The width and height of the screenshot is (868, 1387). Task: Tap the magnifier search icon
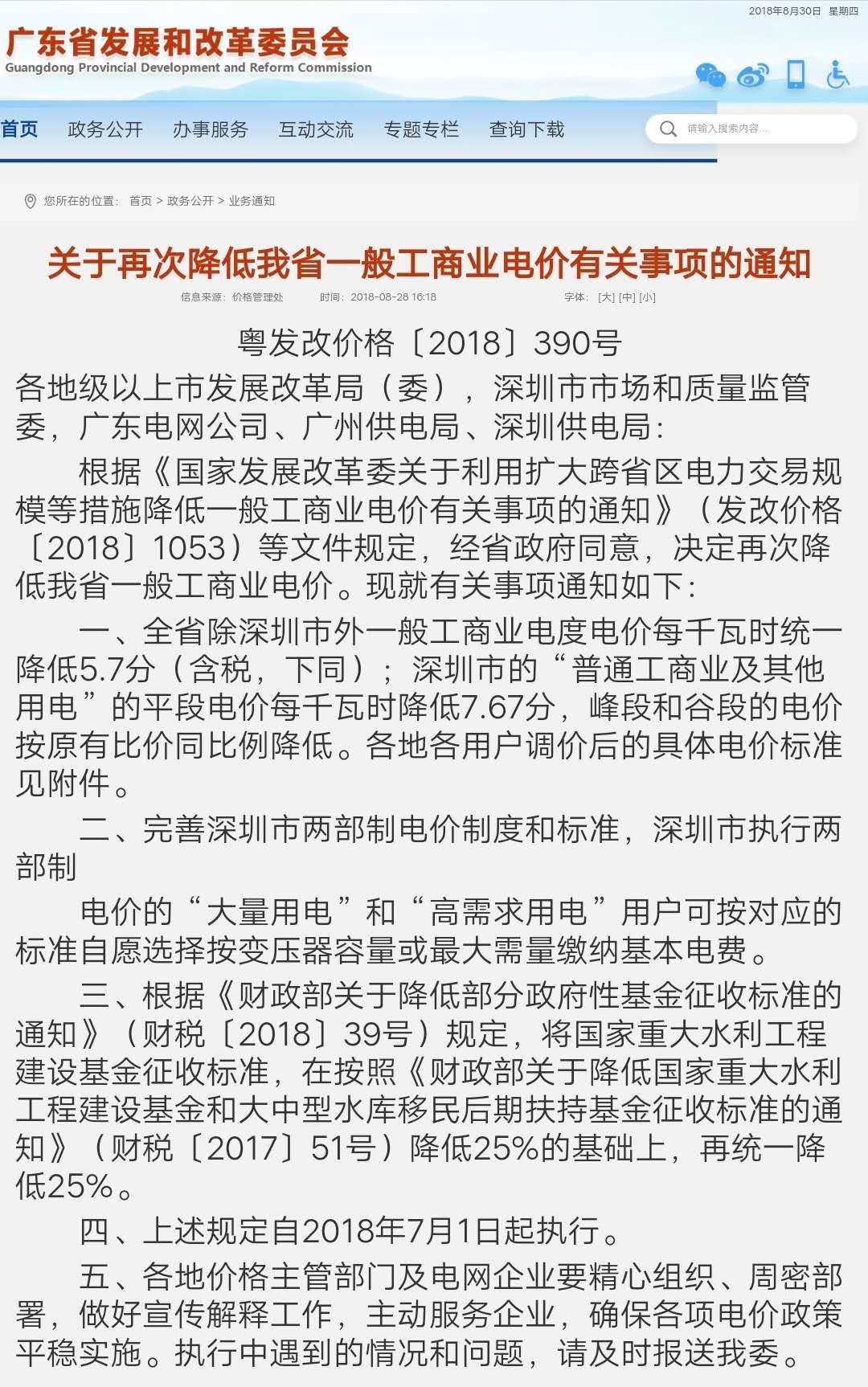[668, 129]
